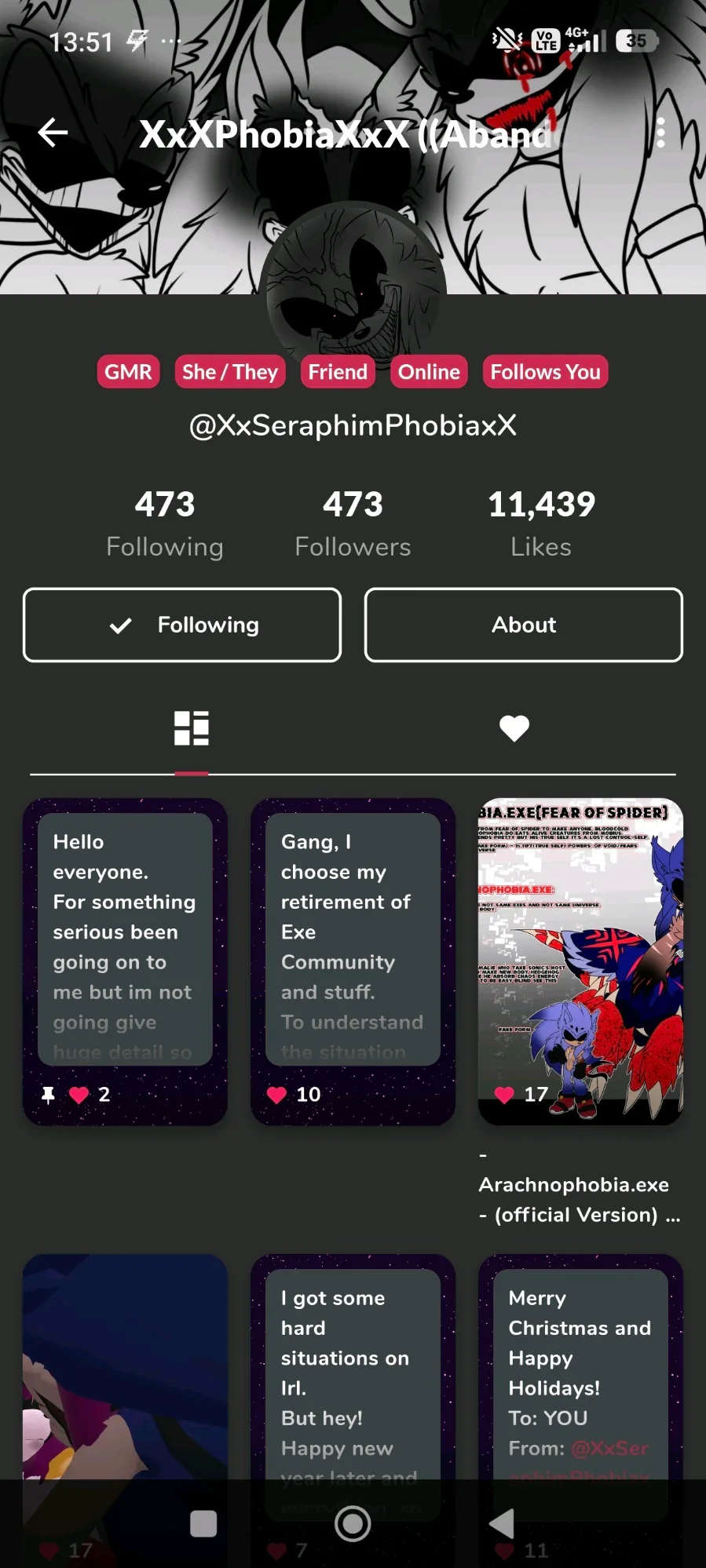Unfollow via the Following button

[182, 625]
